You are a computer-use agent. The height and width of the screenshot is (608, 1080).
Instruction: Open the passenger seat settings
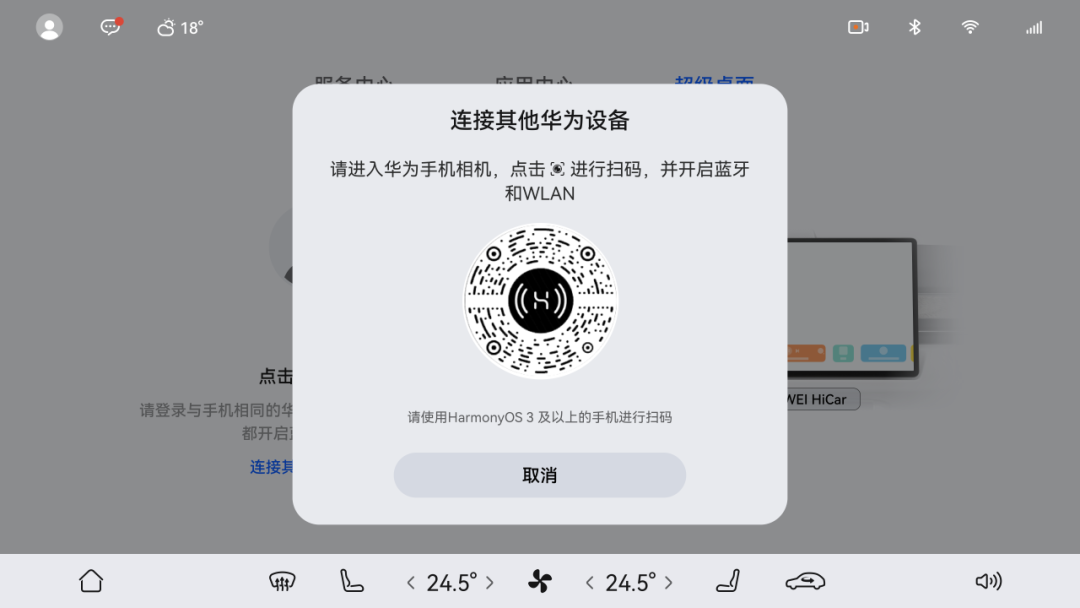point(729,581)
